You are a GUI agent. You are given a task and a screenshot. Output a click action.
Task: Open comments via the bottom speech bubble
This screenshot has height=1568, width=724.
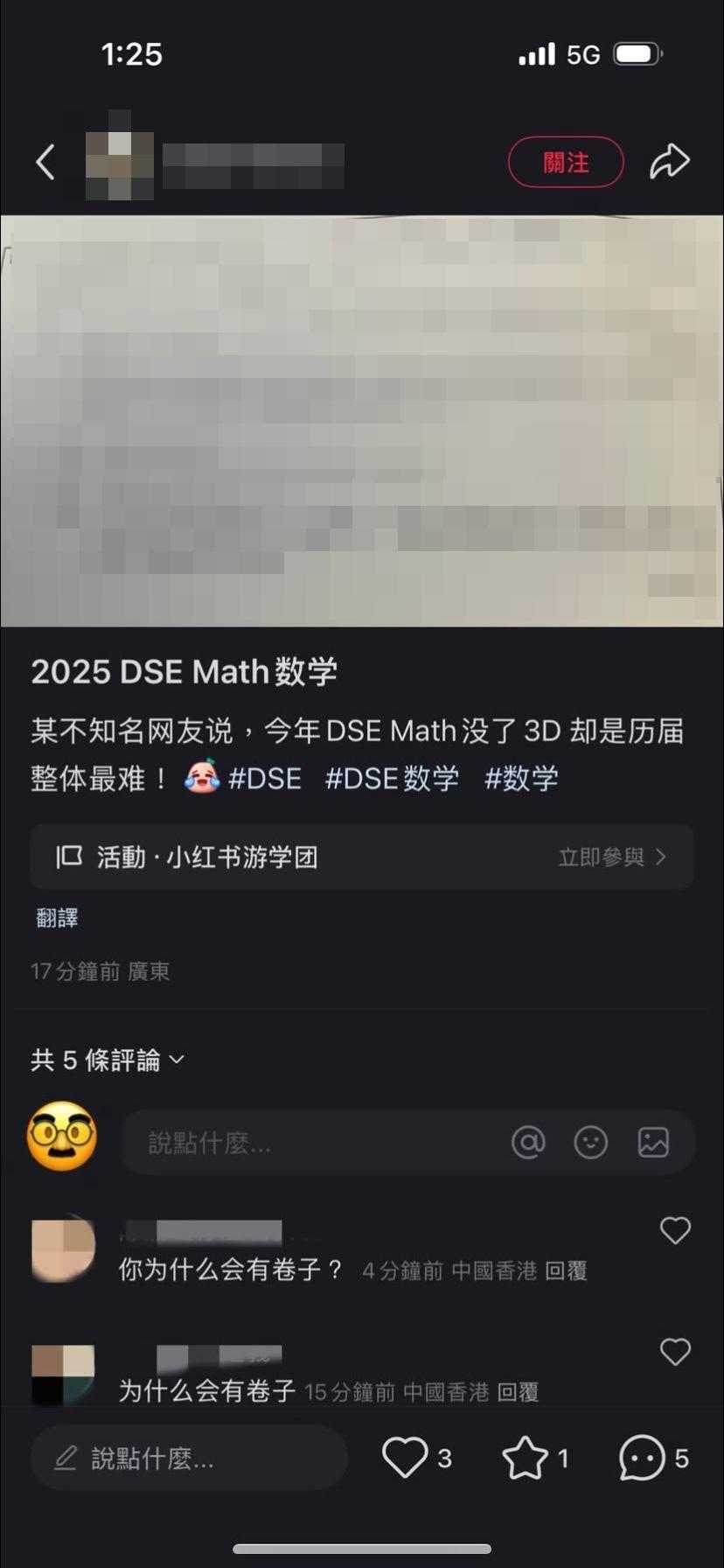coord(642,1458)
